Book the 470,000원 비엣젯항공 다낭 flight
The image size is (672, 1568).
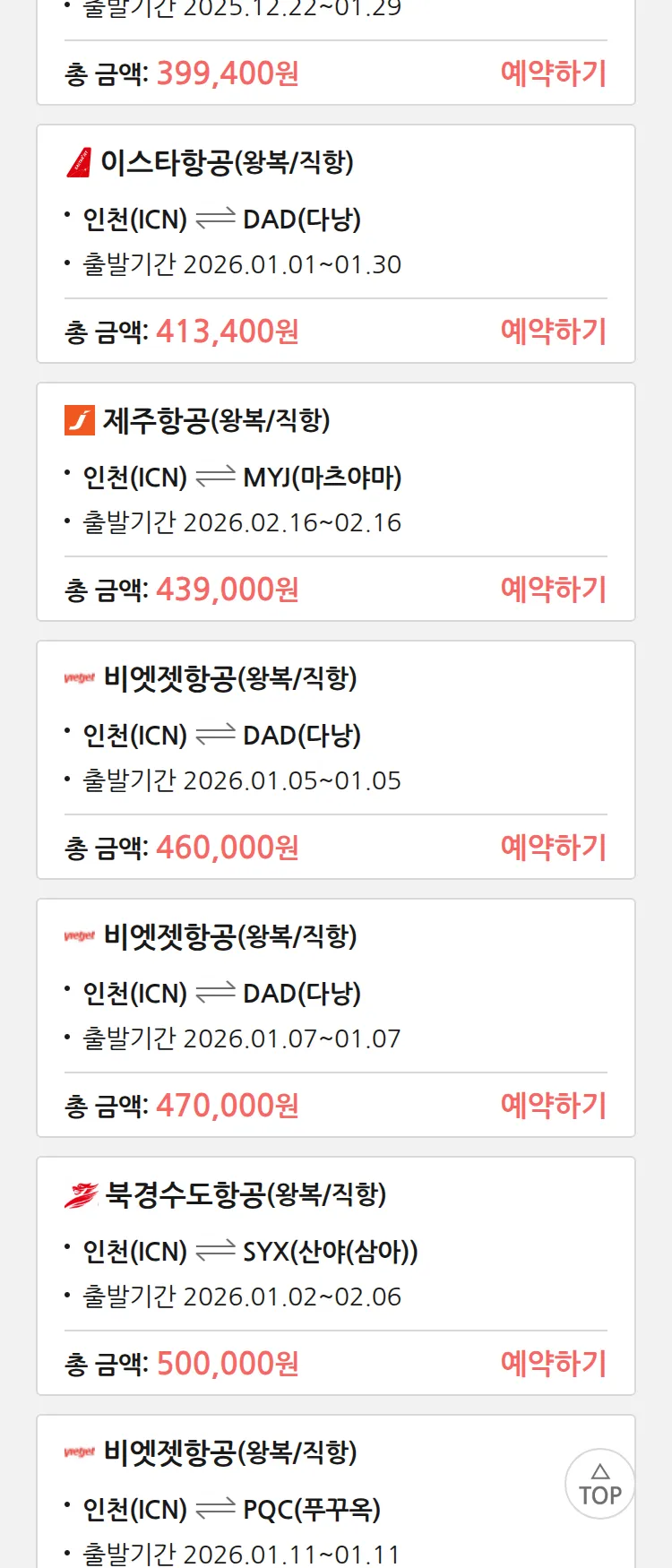pos(553,1106)
